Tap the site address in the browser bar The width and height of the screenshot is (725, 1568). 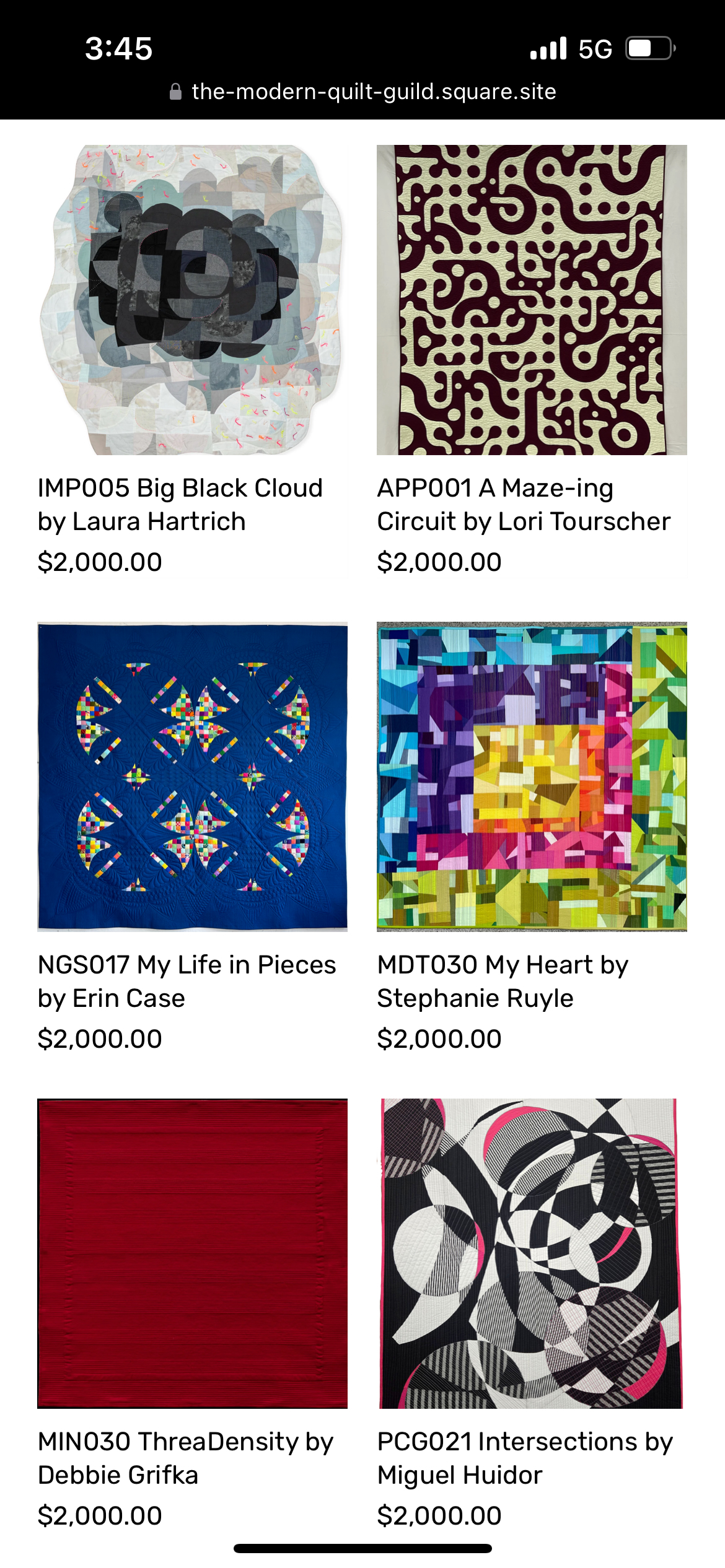point(373,92)
